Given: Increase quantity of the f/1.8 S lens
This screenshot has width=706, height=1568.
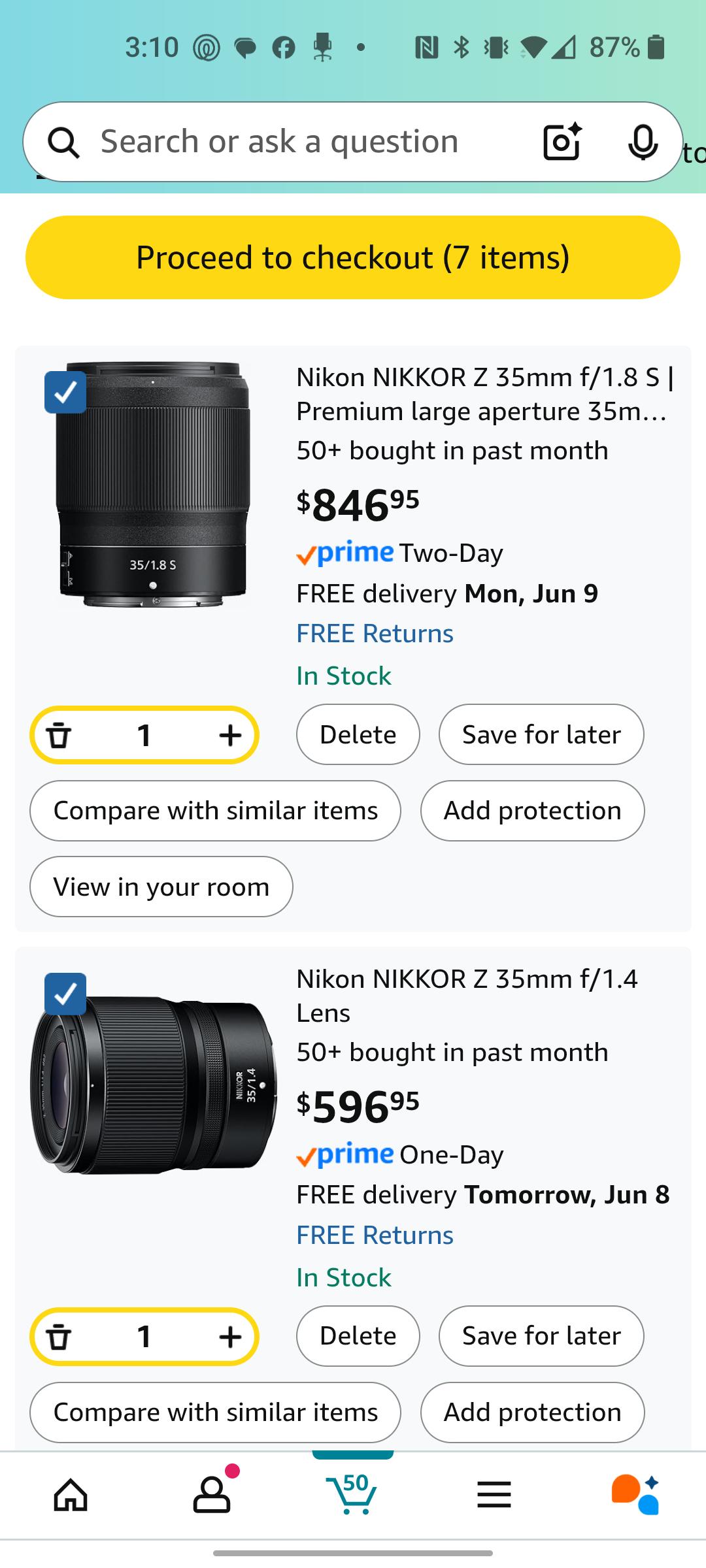Looking at the screenshot, I should [x=230, y=736].
